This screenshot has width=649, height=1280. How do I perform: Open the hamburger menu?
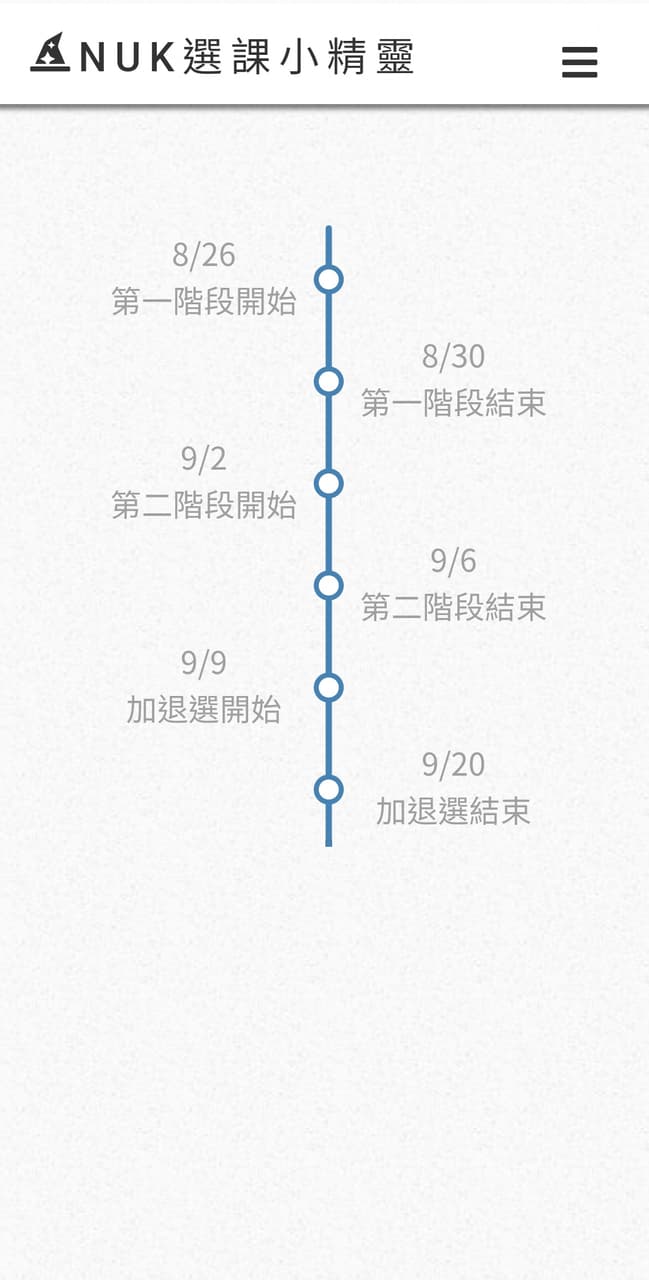coord(579,62)
